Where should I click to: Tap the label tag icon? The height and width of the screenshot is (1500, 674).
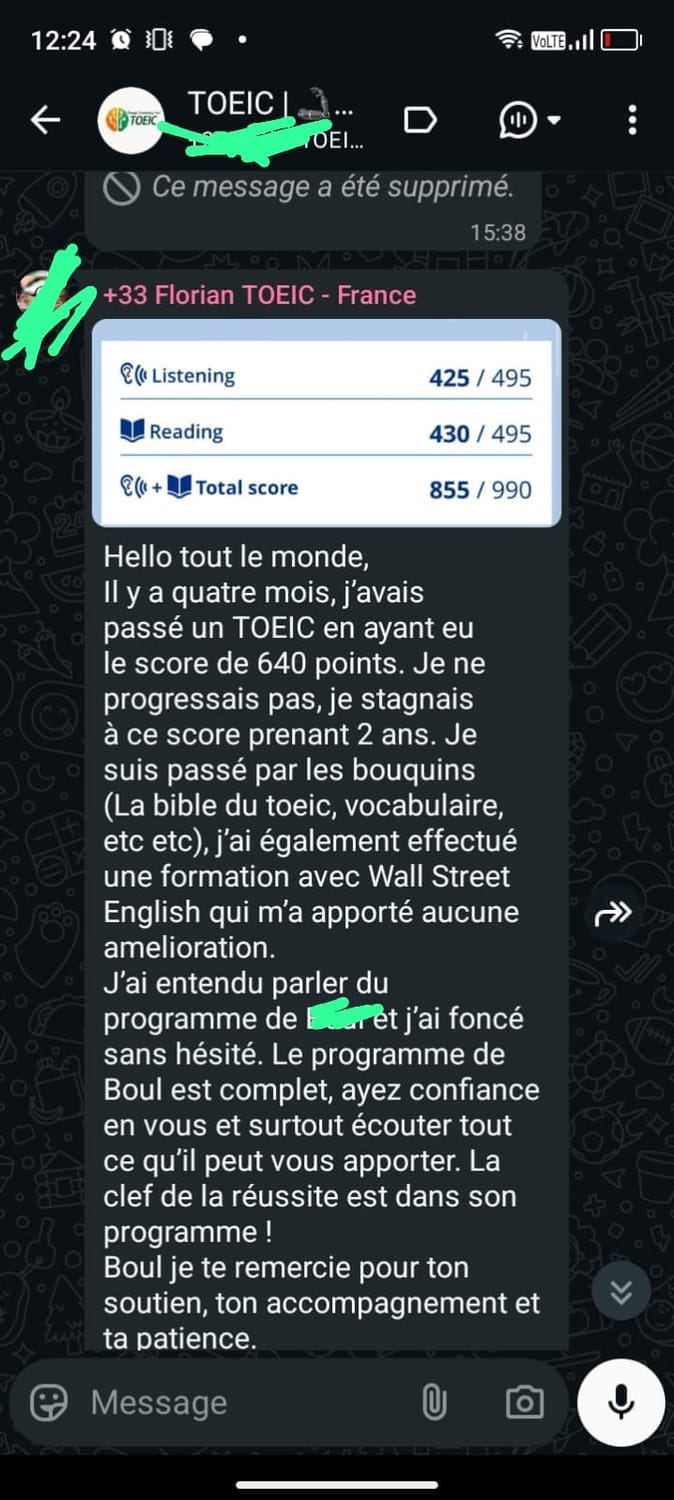point(420,121)
